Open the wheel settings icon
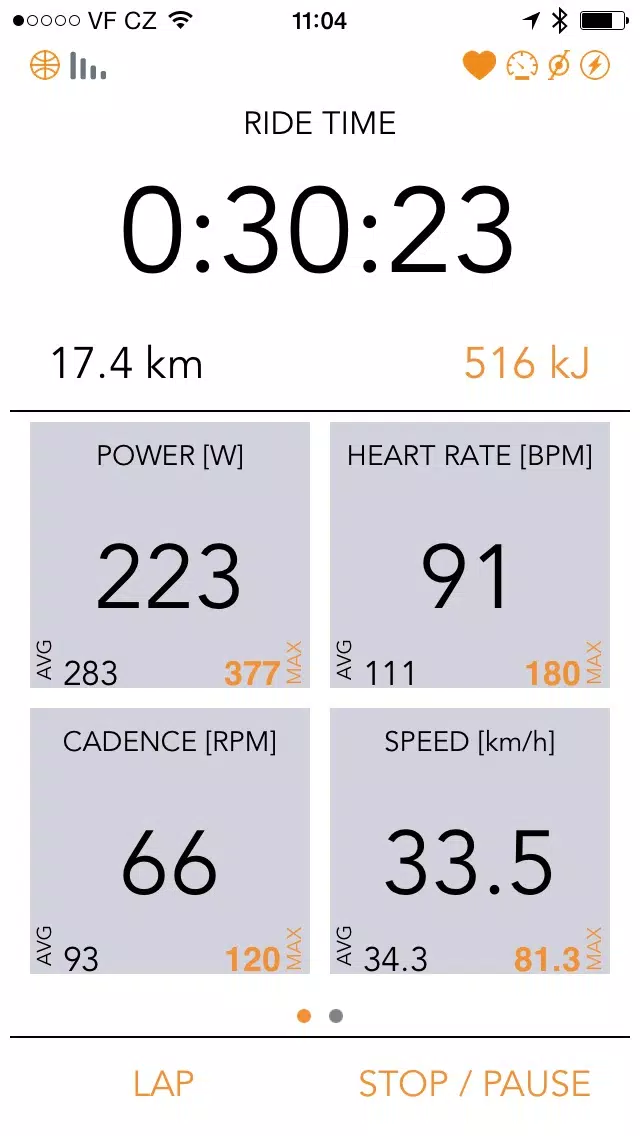640x1136 pixels. tap(44, 65)
